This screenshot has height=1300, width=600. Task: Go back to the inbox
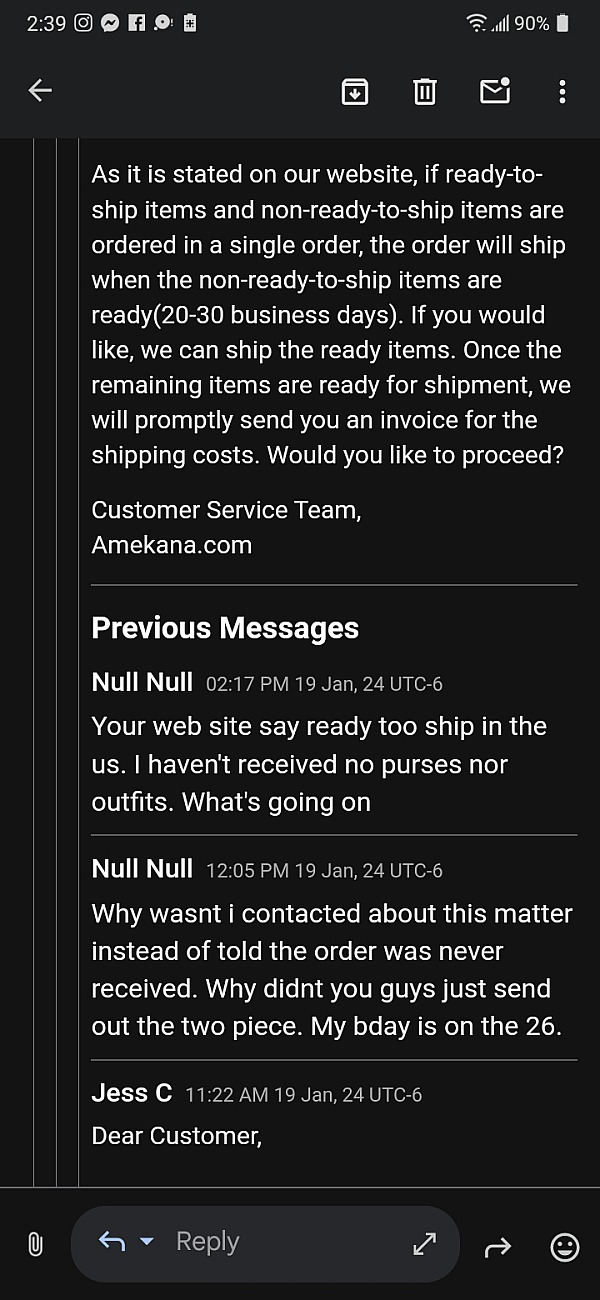[x=40, y=91]
